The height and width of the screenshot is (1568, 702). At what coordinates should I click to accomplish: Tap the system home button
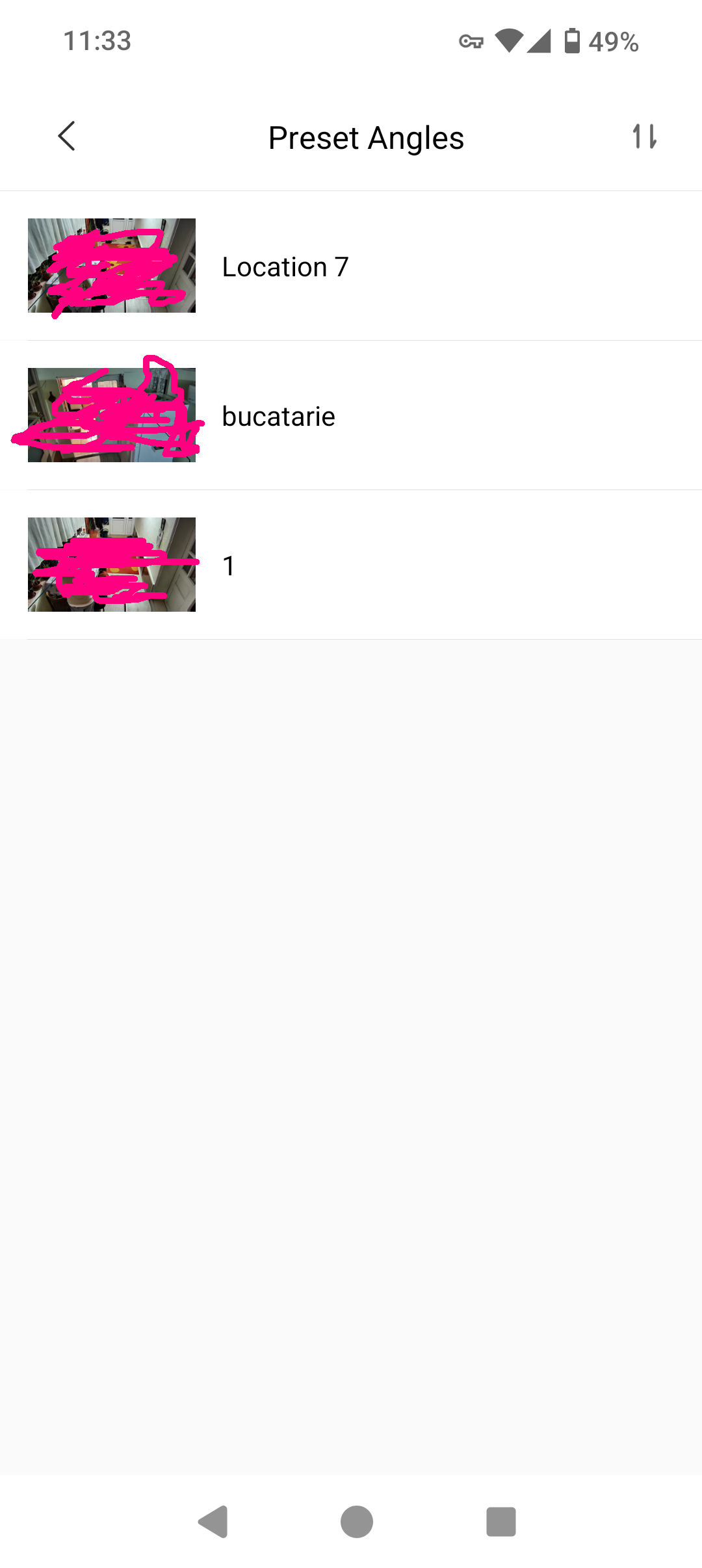click(356, 1522)
